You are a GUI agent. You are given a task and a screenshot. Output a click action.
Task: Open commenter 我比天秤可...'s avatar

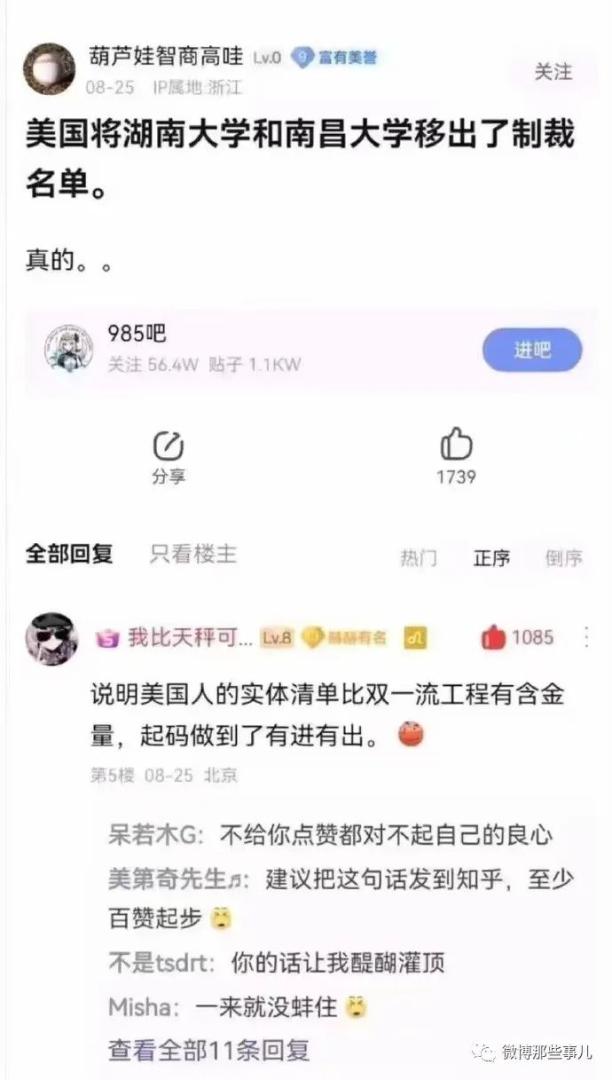(x=51, y=637)
